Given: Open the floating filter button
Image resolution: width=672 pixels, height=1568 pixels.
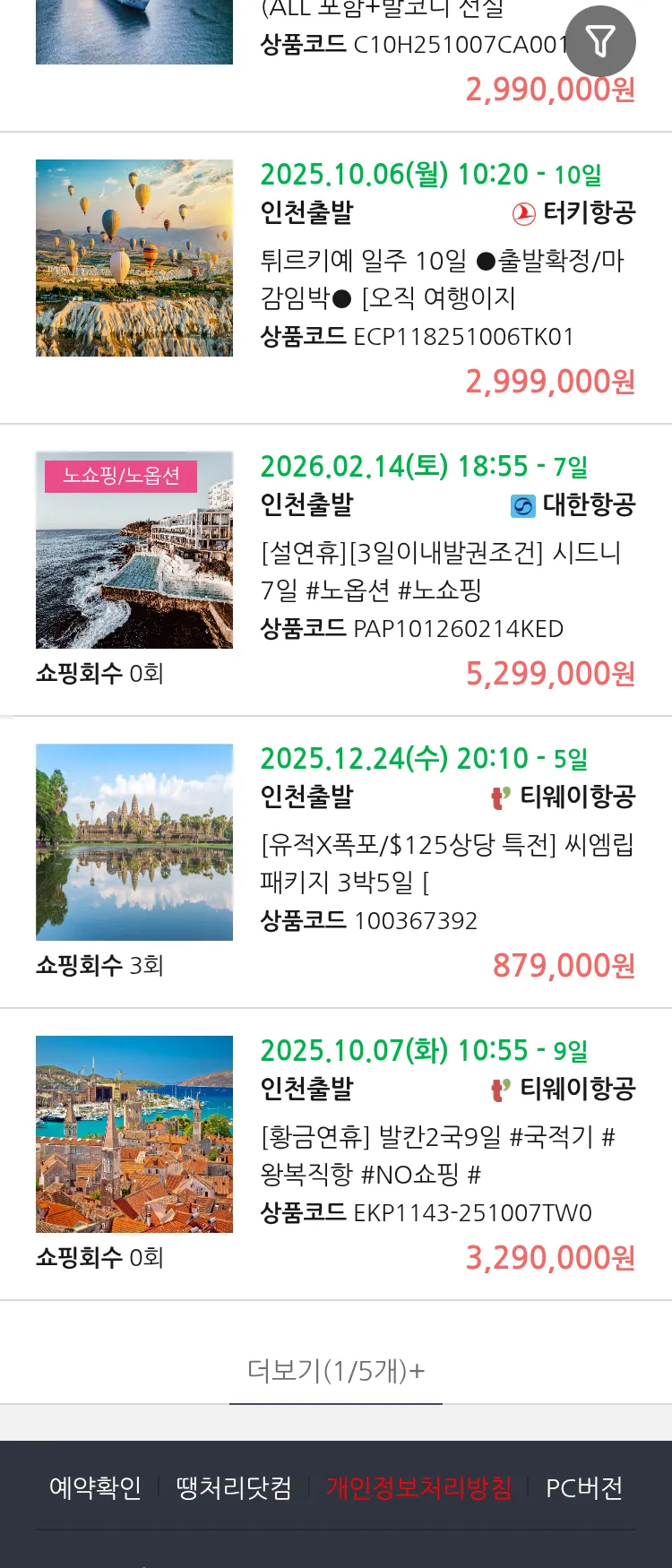Looking at the screenshot, I should click(600, 41).
